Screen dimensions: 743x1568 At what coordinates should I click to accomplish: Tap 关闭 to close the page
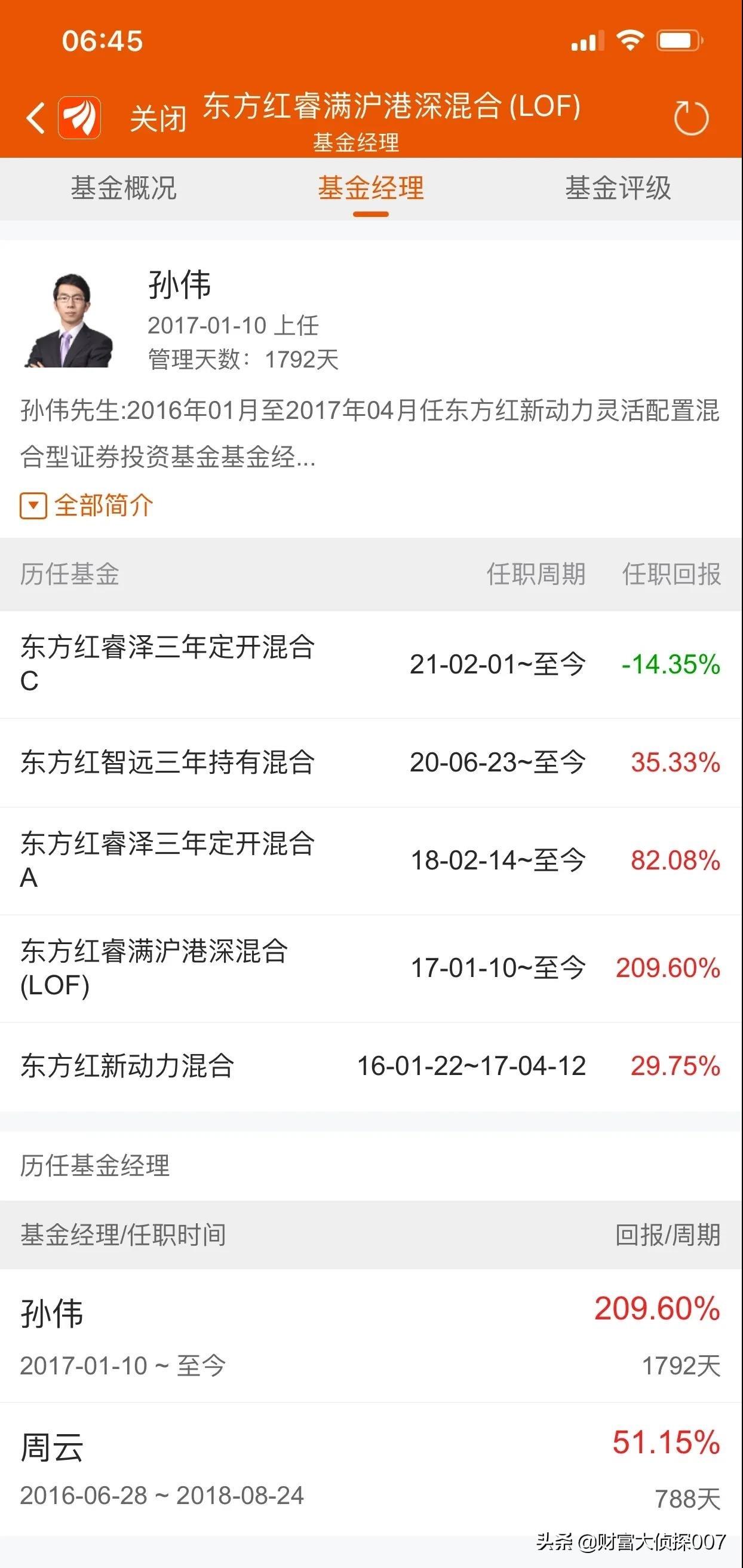[158, 118]
